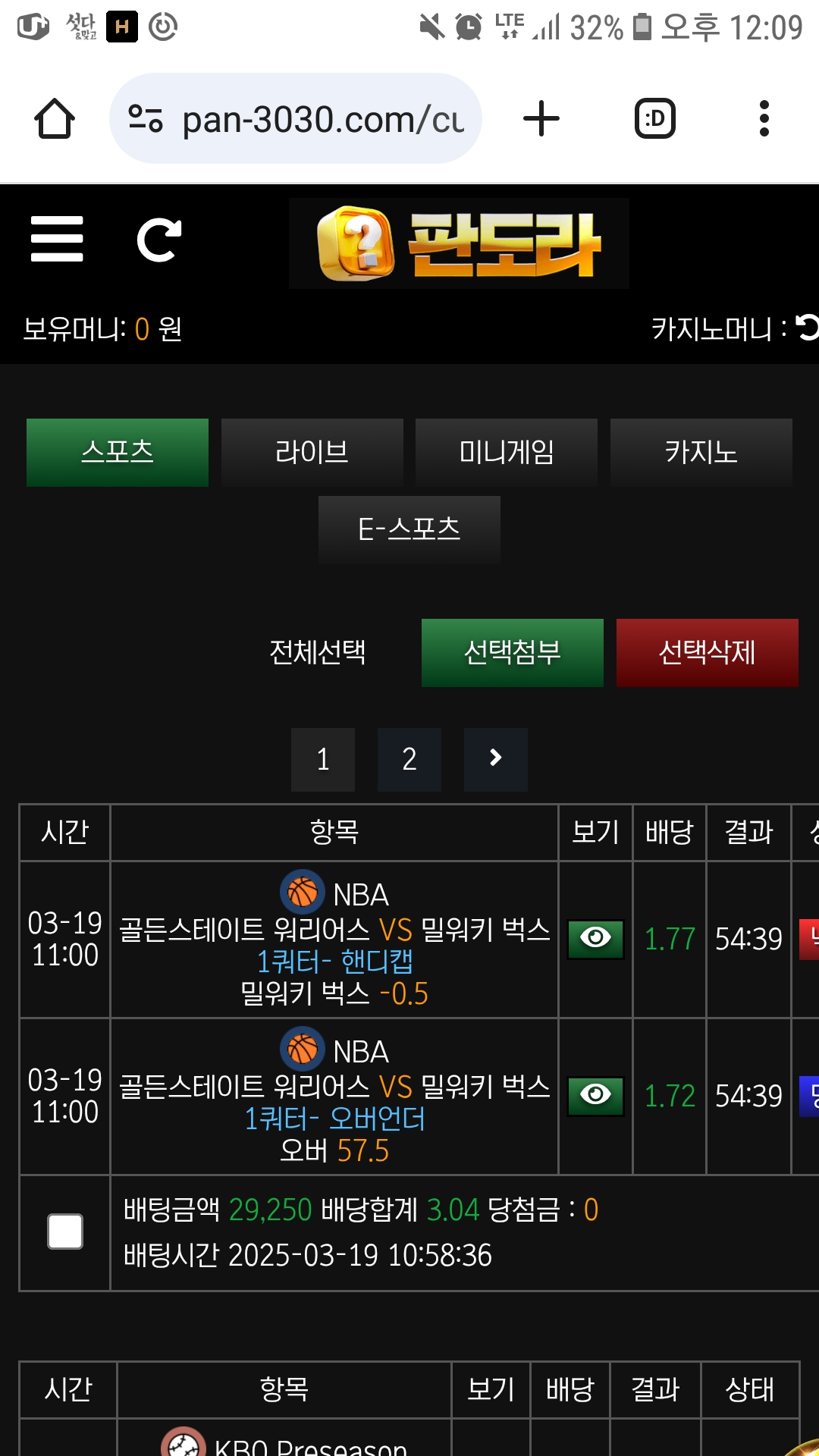
Task: Switch to the 라이브 tab
Action: coord(312,453)
